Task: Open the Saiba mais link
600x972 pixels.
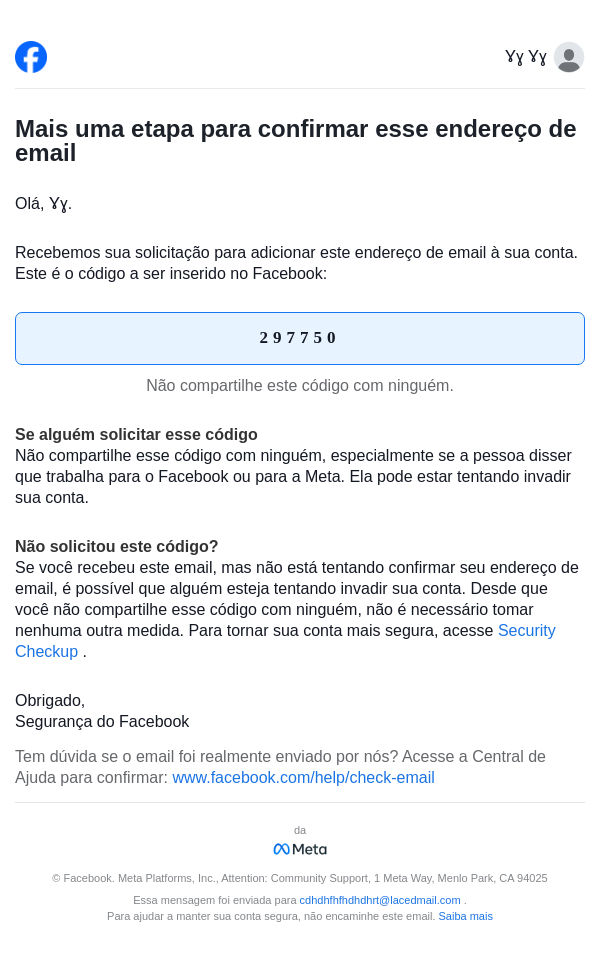Action: tap(465, 916)
